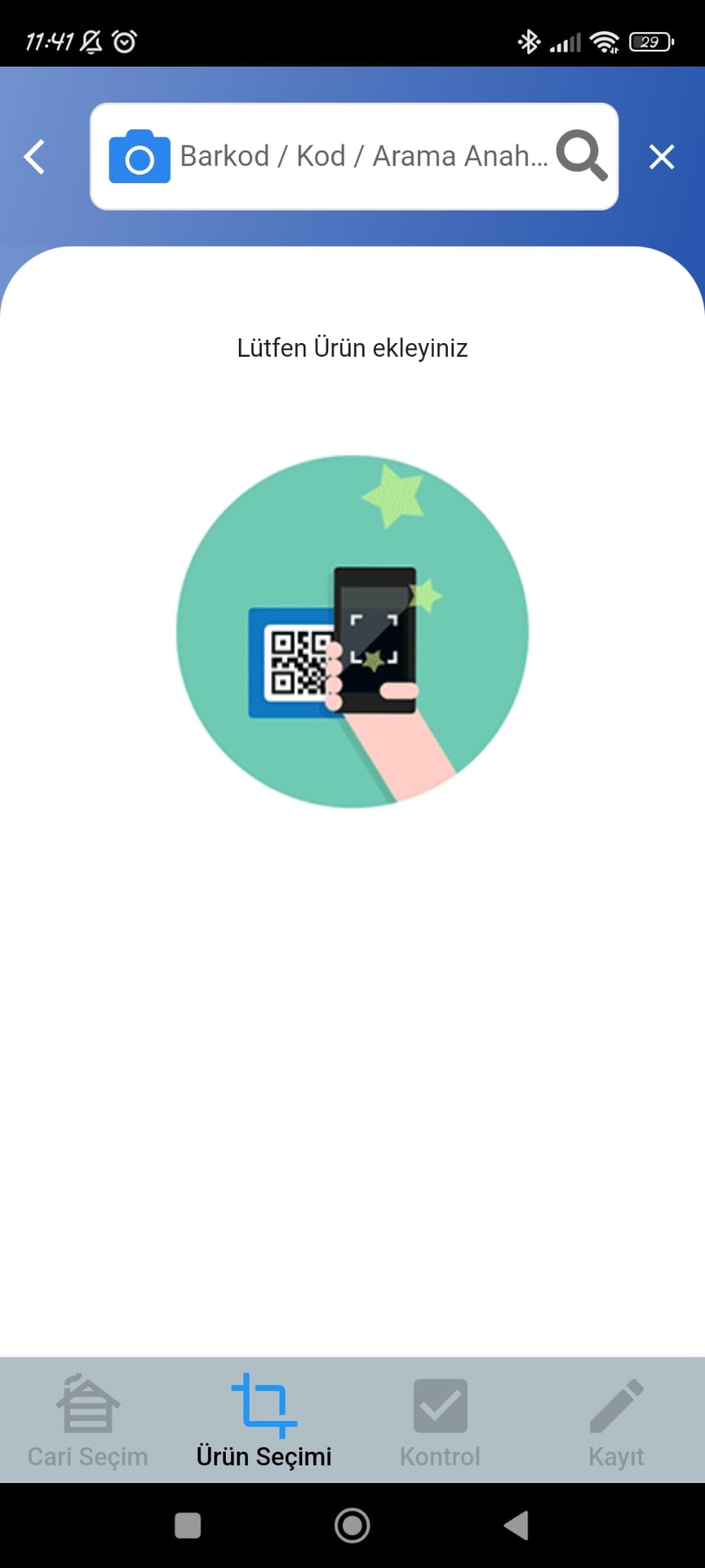Open the camera barcode scanner
705x1568 pixels.
(x=139, y=156)
